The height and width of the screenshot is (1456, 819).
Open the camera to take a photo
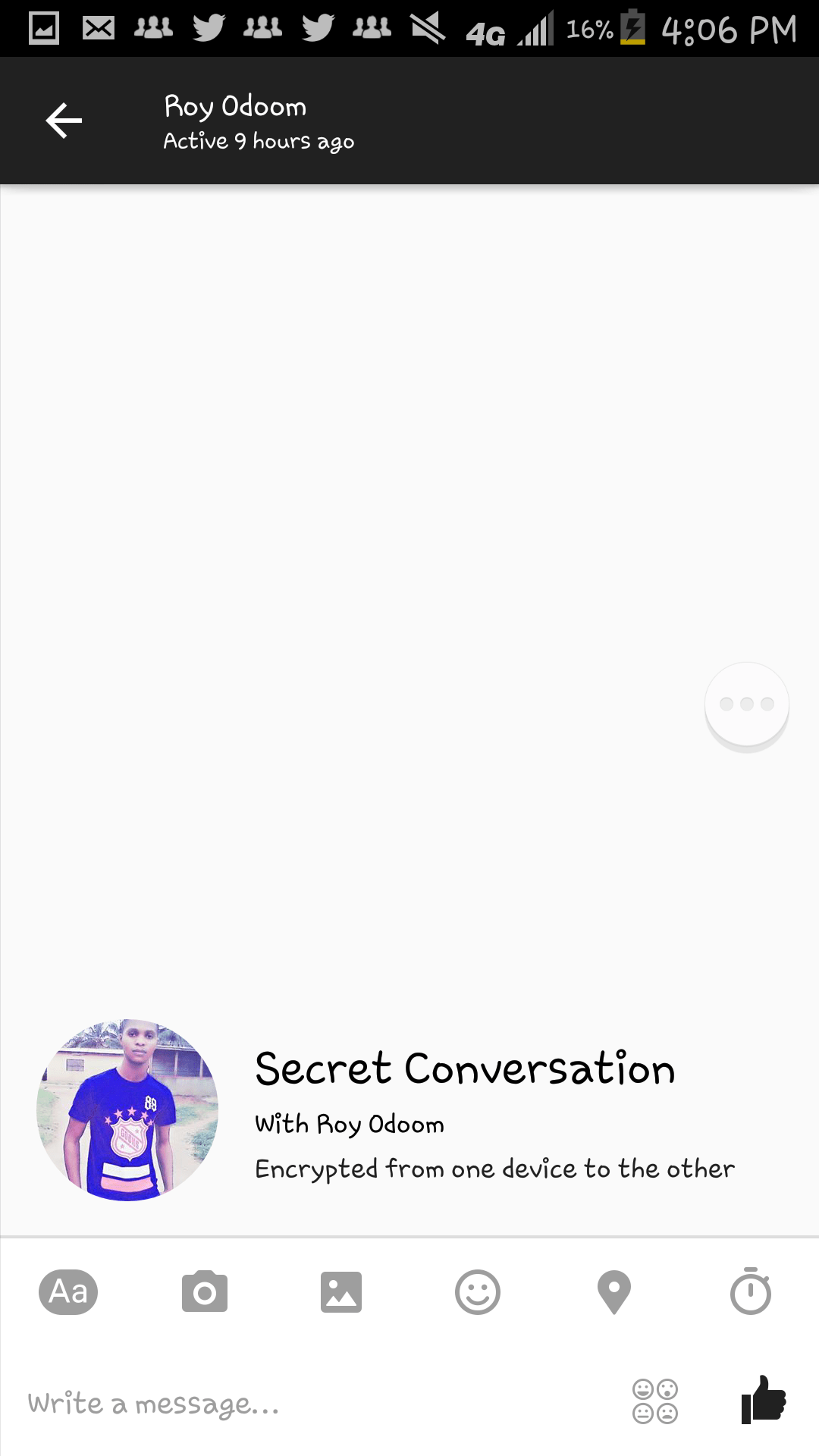pyautogui.click(x=205, y=1291)
